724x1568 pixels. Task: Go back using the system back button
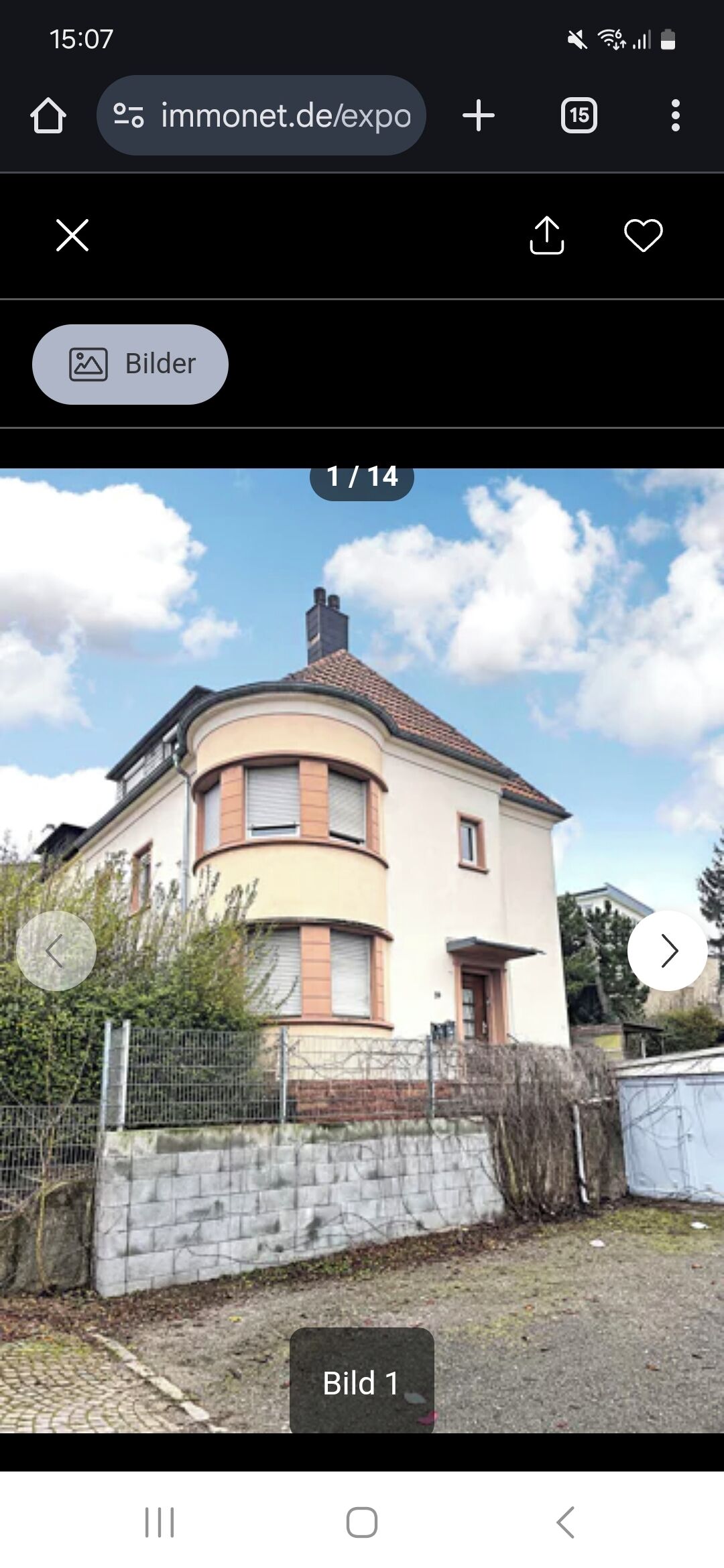pos(565,1522)
